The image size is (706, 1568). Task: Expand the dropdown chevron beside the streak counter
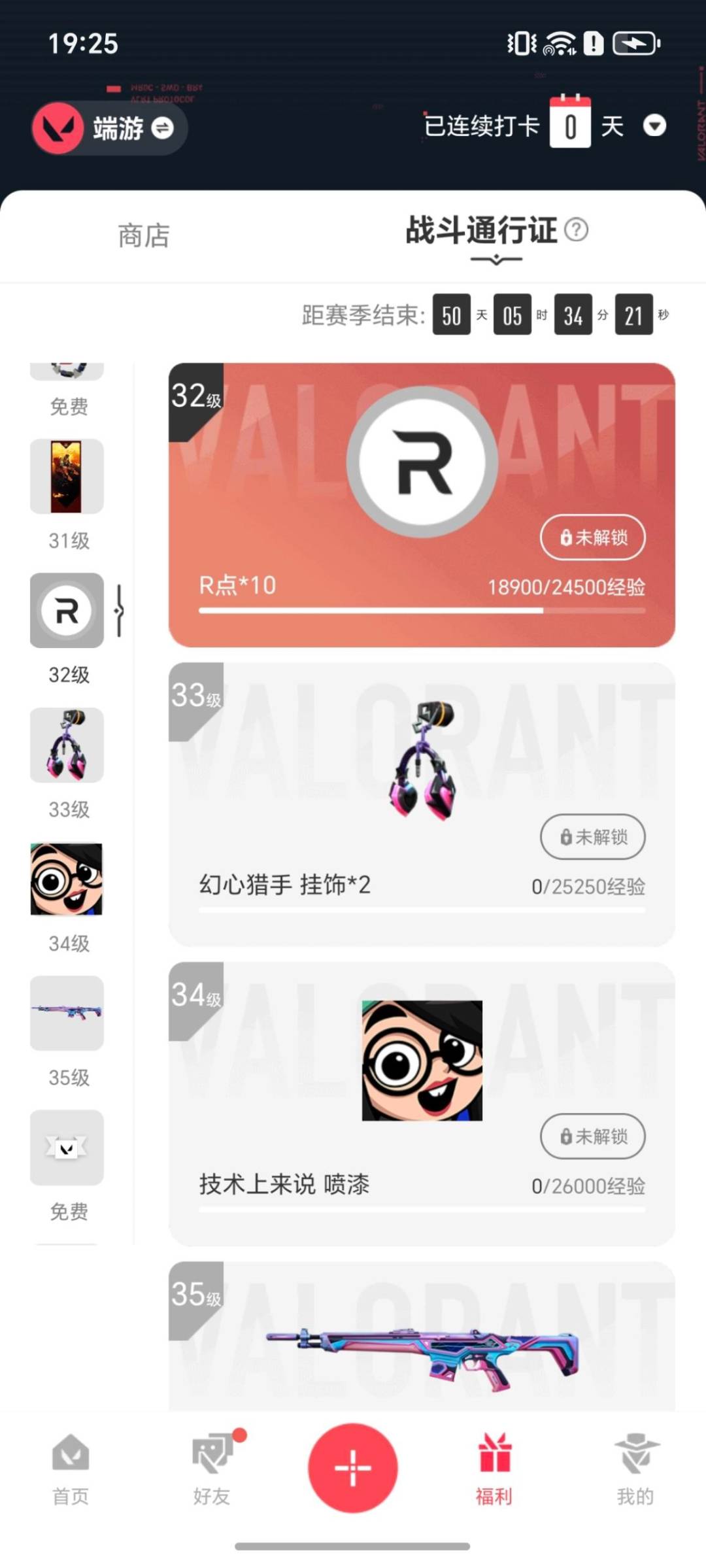[x=656, y=126]
